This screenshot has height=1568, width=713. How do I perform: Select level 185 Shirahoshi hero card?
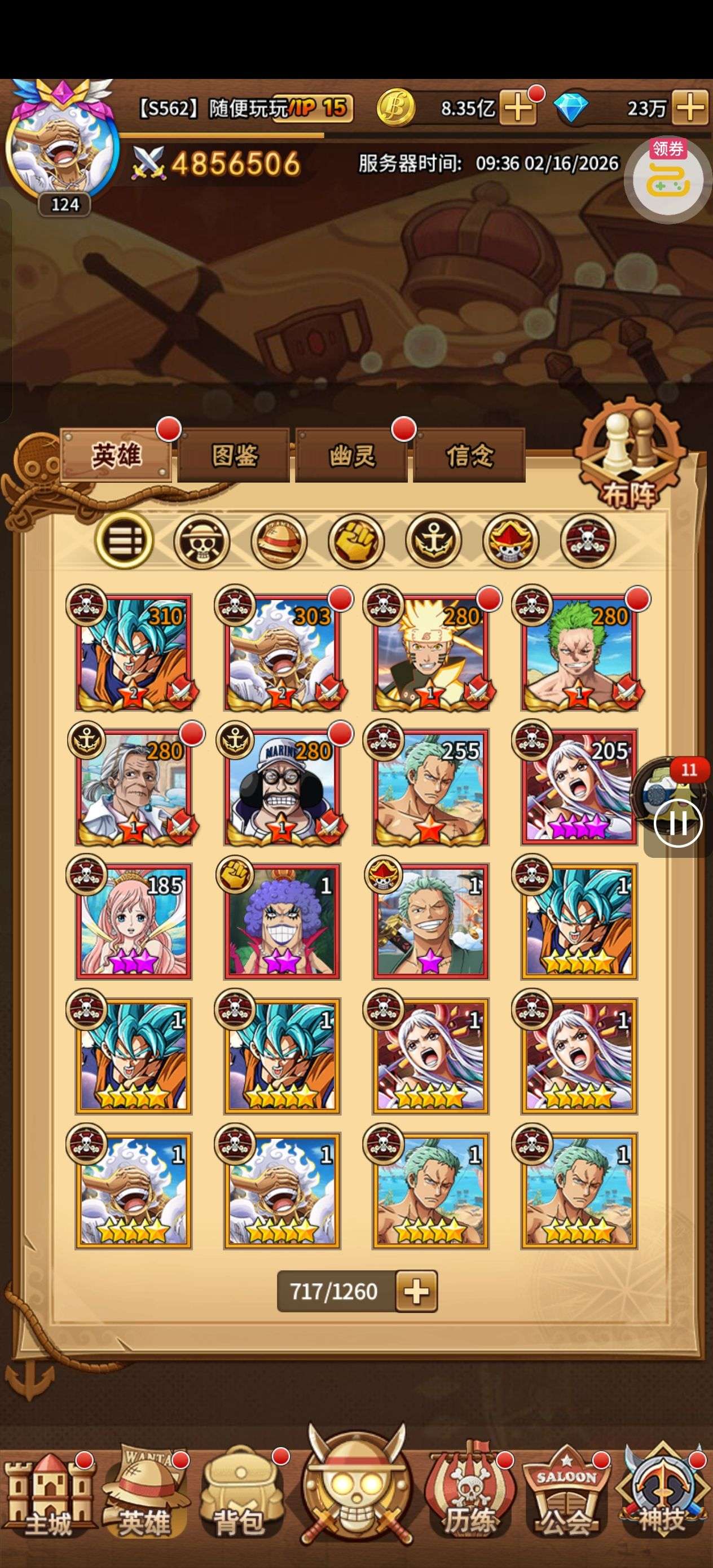(133, 922)
